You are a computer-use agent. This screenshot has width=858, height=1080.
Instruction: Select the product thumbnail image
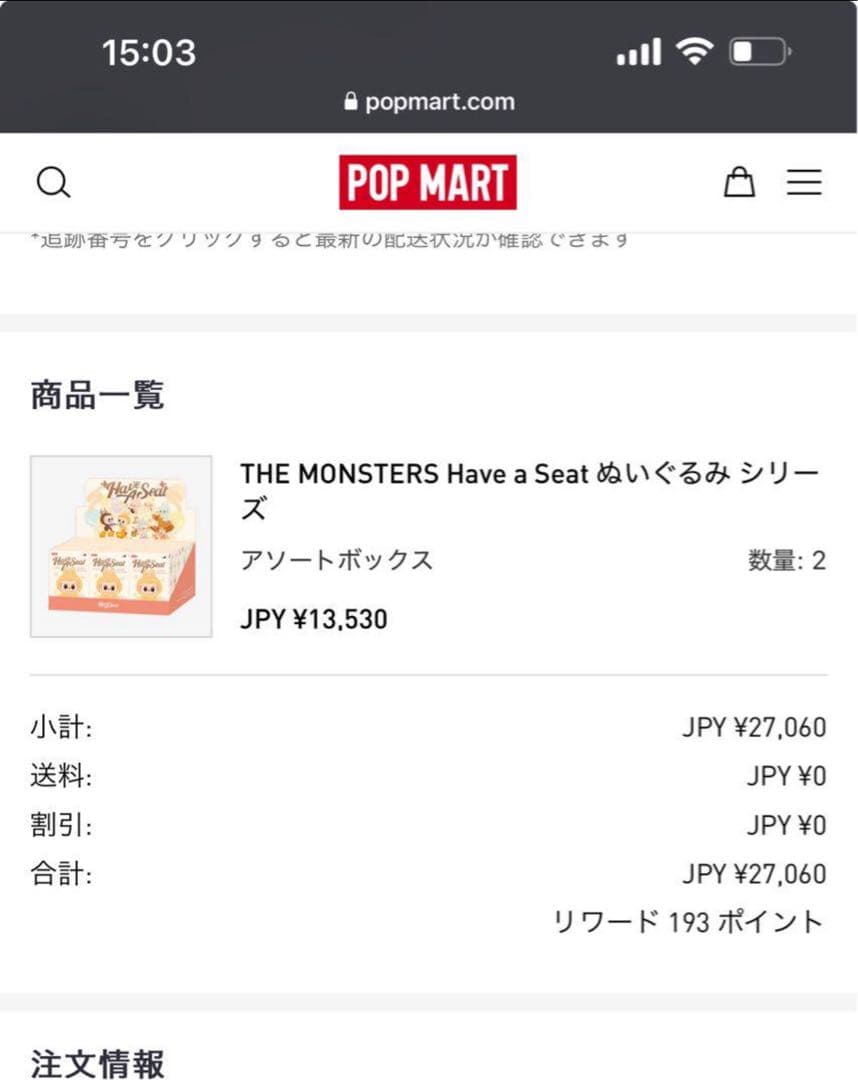[120, 544]
